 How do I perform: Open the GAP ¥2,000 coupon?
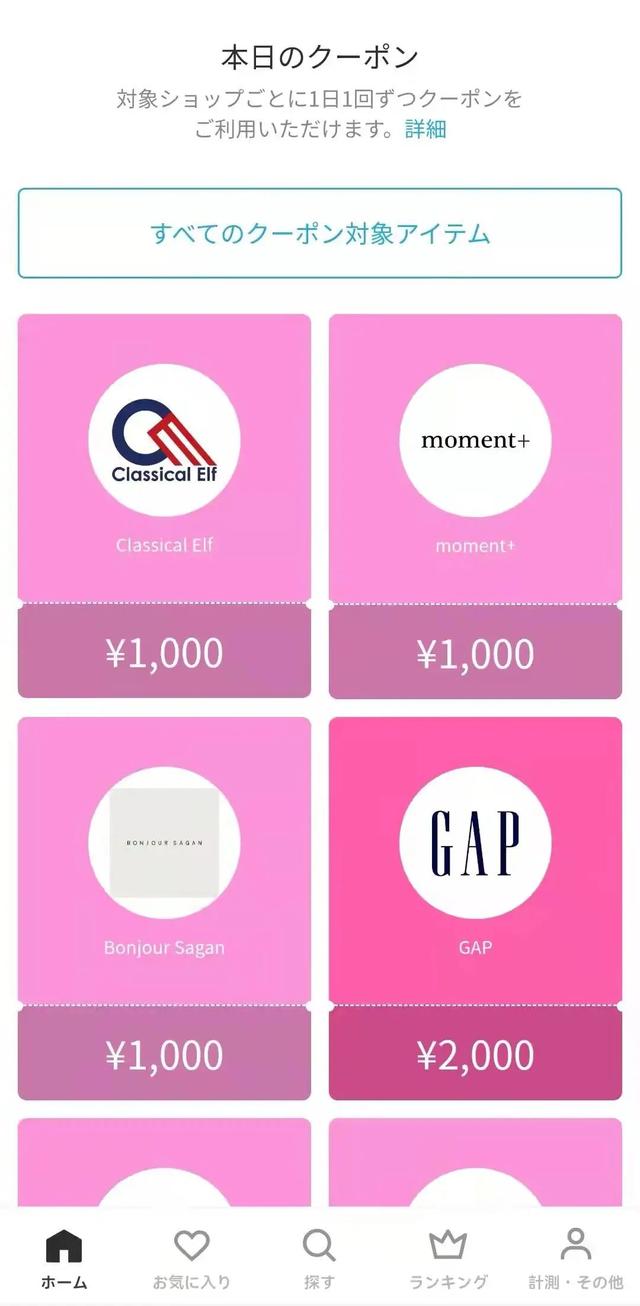(475, 908)
